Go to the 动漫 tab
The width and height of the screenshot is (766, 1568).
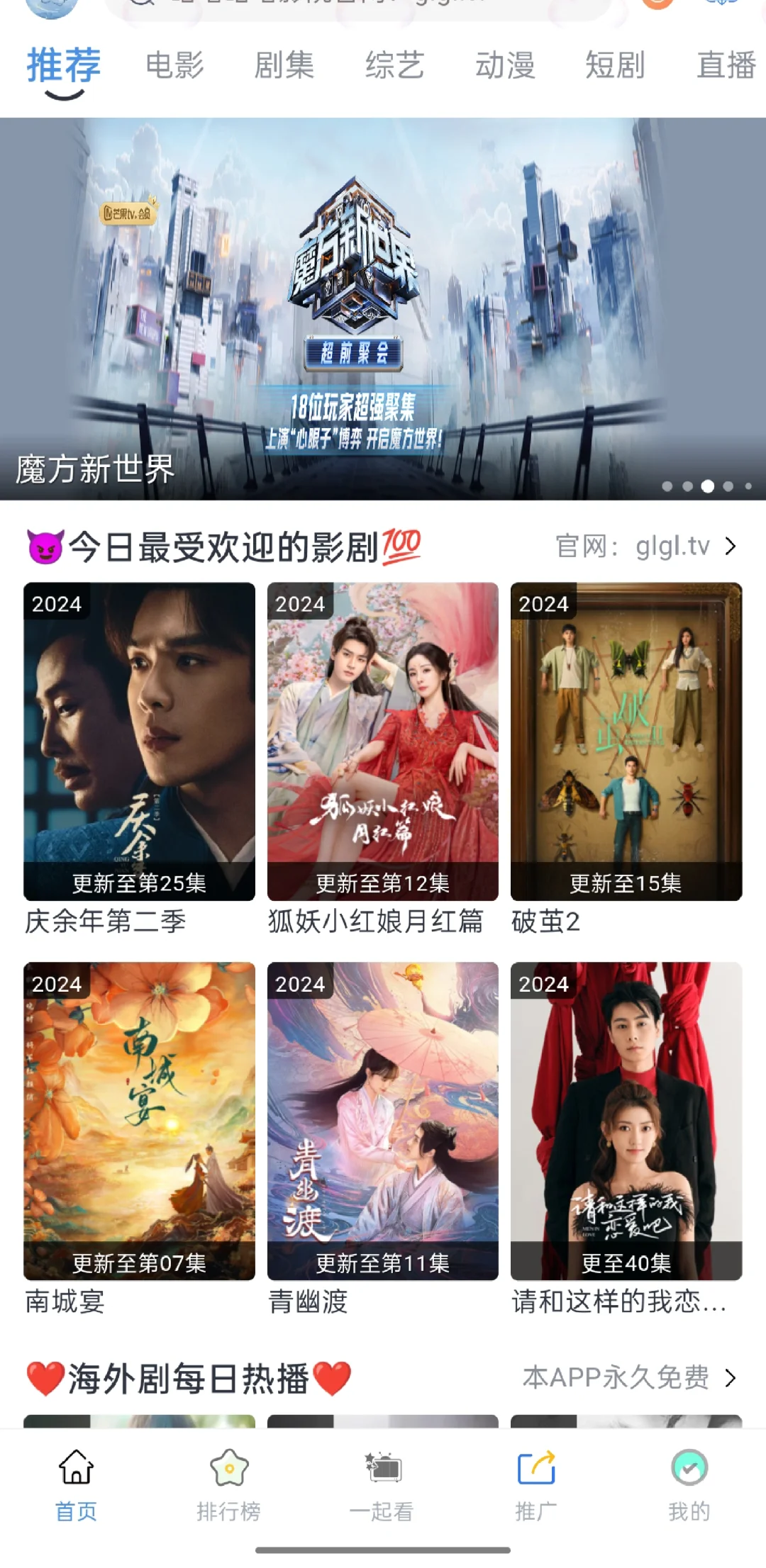coord(505,66)
